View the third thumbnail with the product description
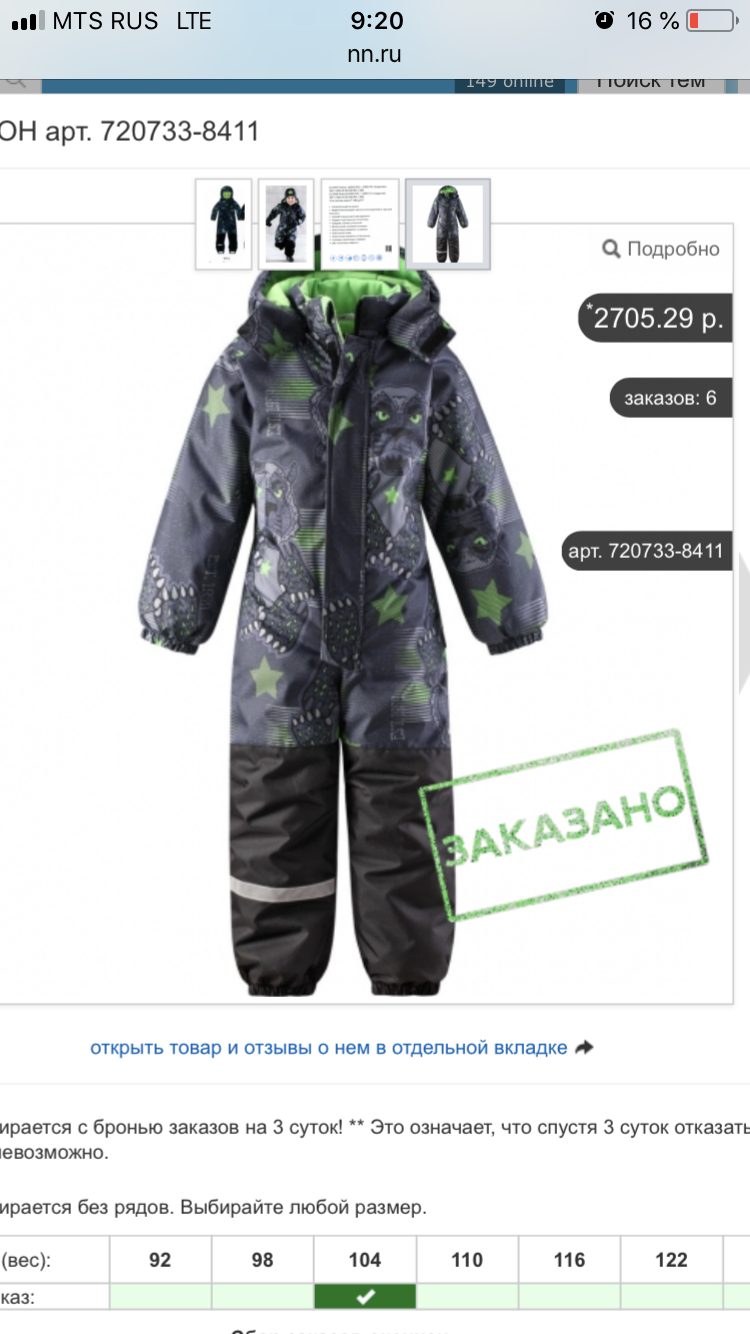Image resolution: width=750 pixels, height=1334 pixels. pyautogui.click(x=360, y=224)
